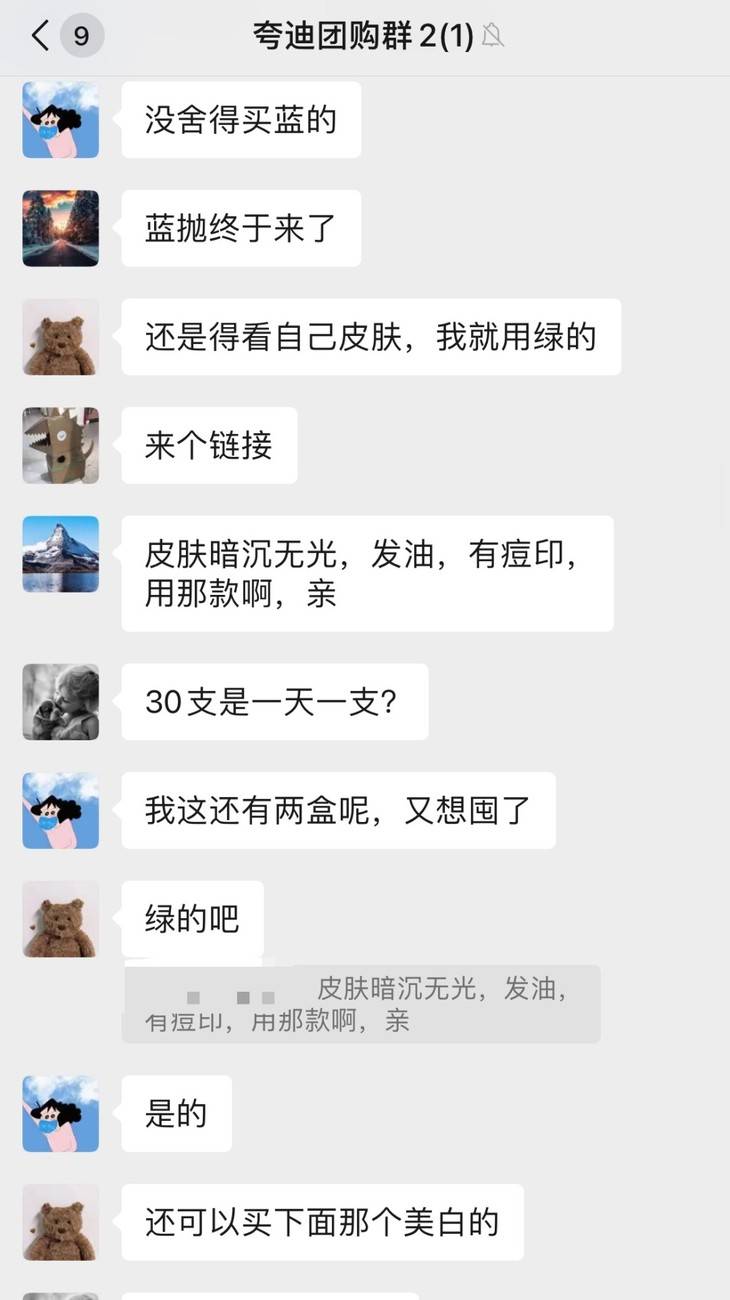Tap bear avatar beside "绿的吧"
Screen dimensions: 730x1300
tap(61, 919)
